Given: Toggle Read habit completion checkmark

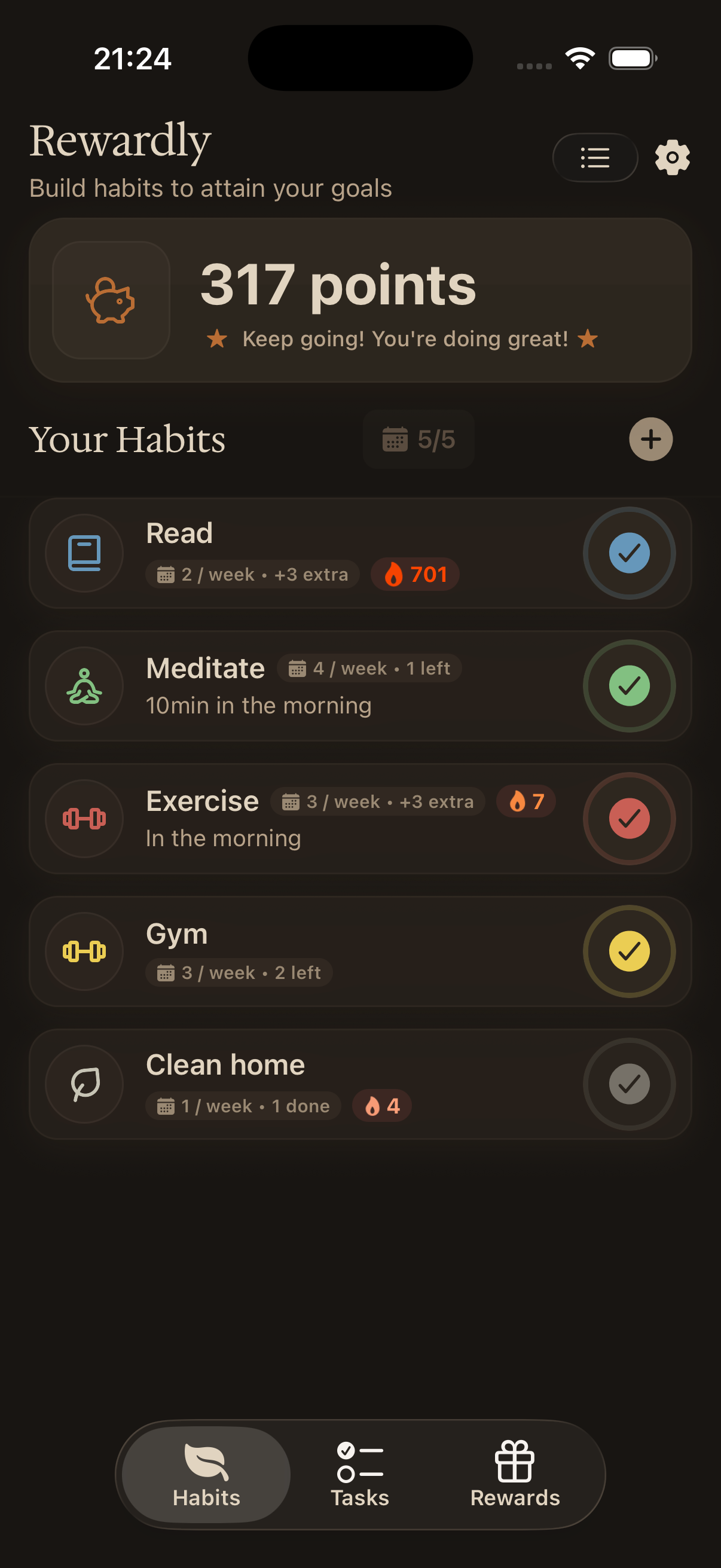Looking at the screenshot, I should 629,553.
